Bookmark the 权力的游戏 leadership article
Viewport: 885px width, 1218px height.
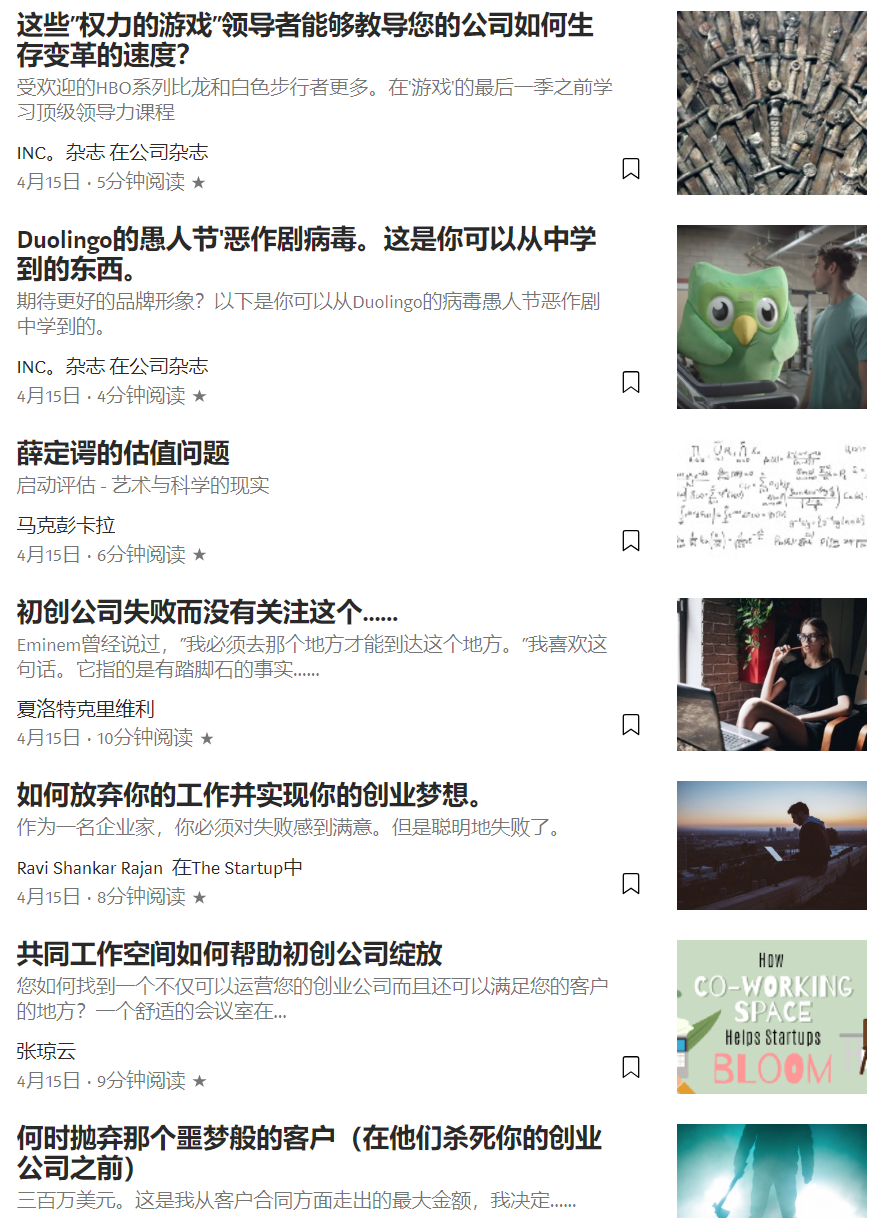point(630,170)
